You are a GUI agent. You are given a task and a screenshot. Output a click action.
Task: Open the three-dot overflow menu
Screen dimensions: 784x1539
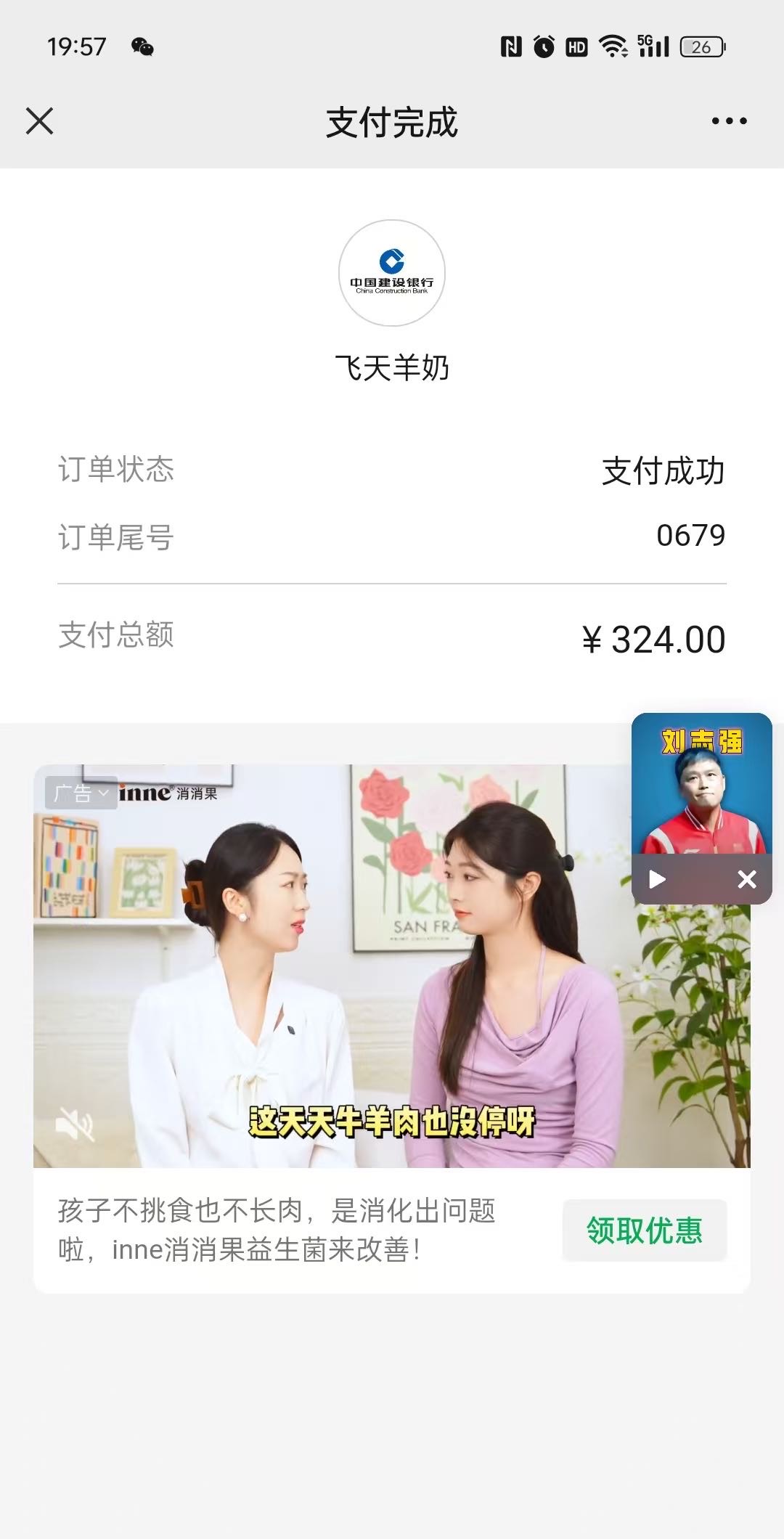pos(729,121)
